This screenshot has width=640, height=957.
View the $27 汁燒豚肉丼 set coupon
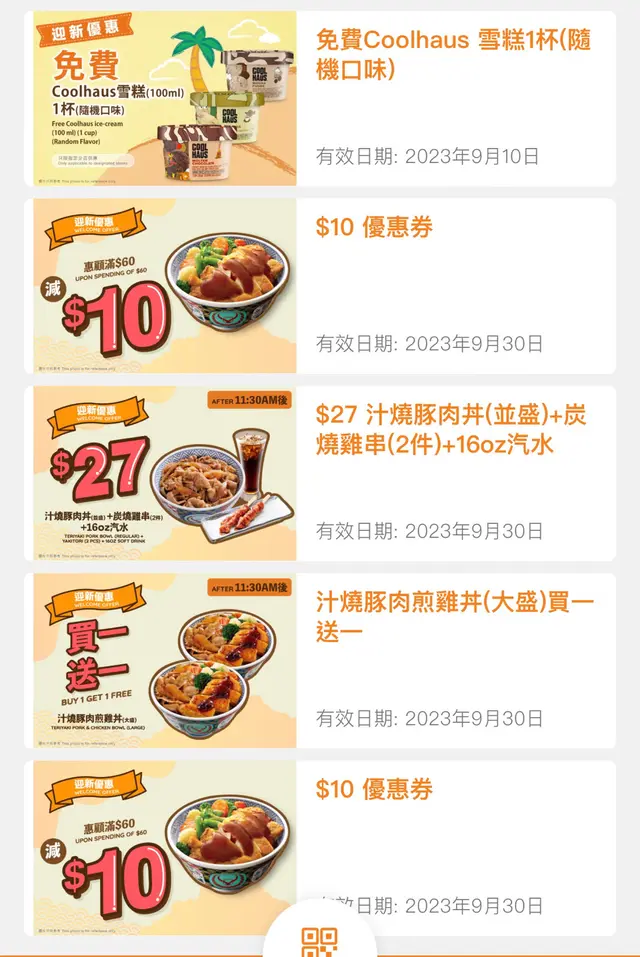point(320,473)
